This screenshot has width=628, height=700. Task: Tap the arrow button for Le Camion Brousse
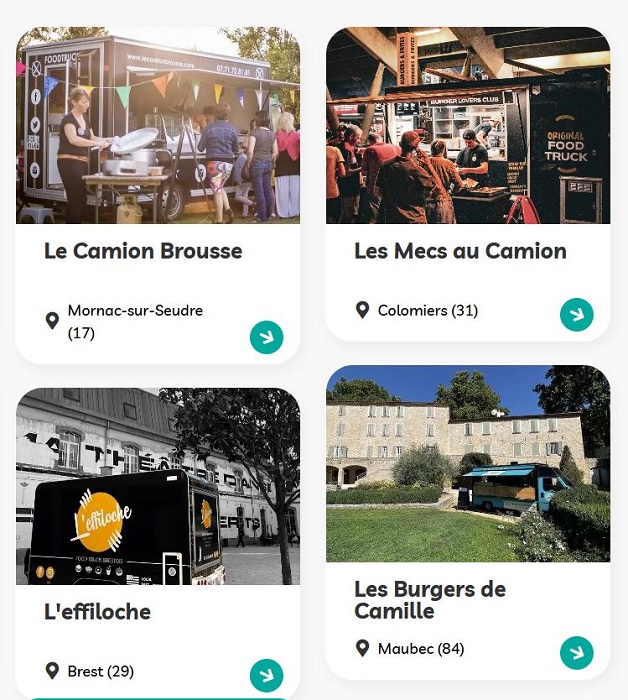[x=266, y=337]
